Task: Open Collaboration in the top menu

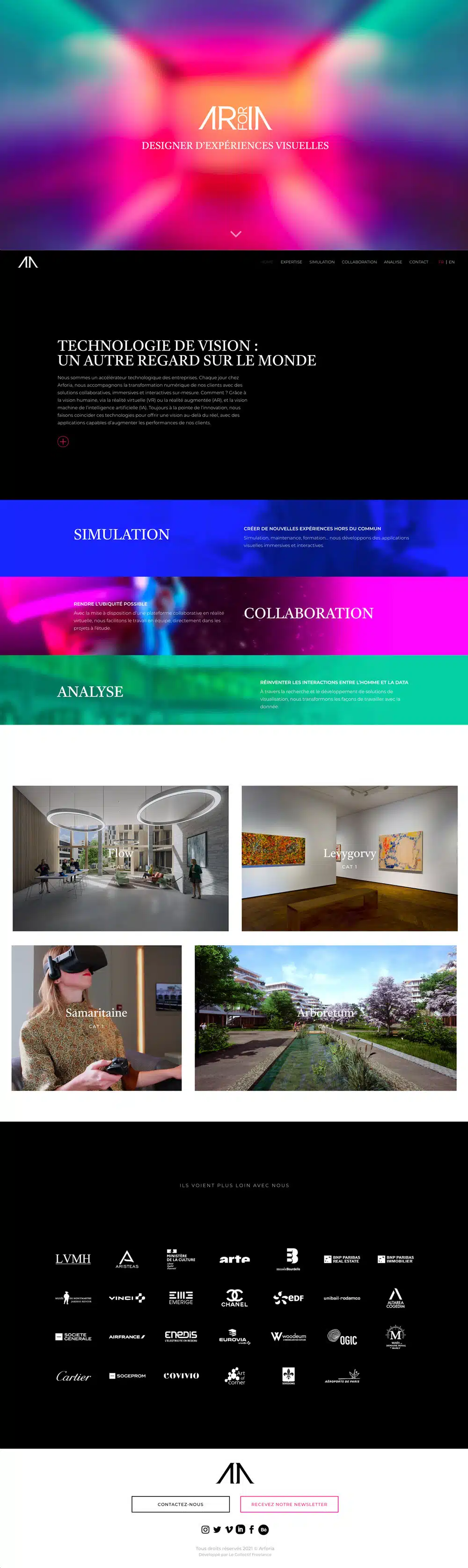Action: [359, 262]
